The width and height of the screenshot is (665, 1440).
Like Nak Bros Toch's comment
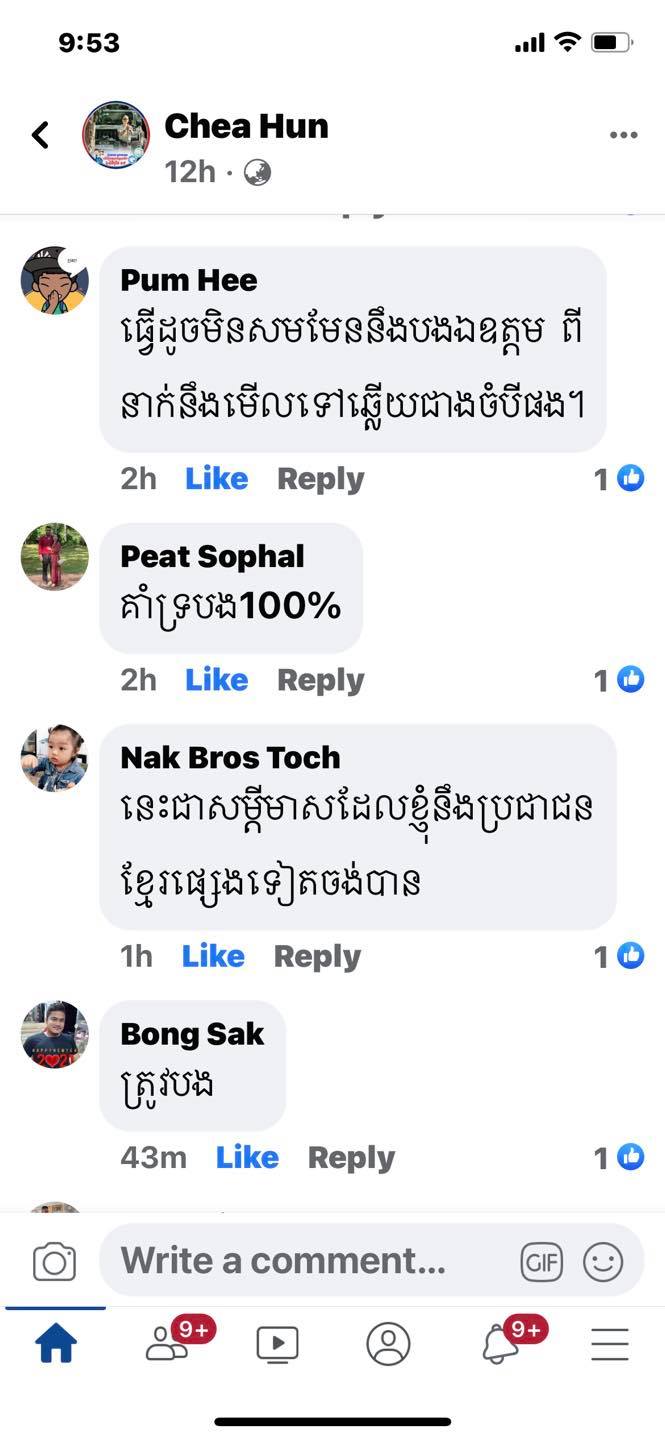pyautogui.click(x=213, y=956)
